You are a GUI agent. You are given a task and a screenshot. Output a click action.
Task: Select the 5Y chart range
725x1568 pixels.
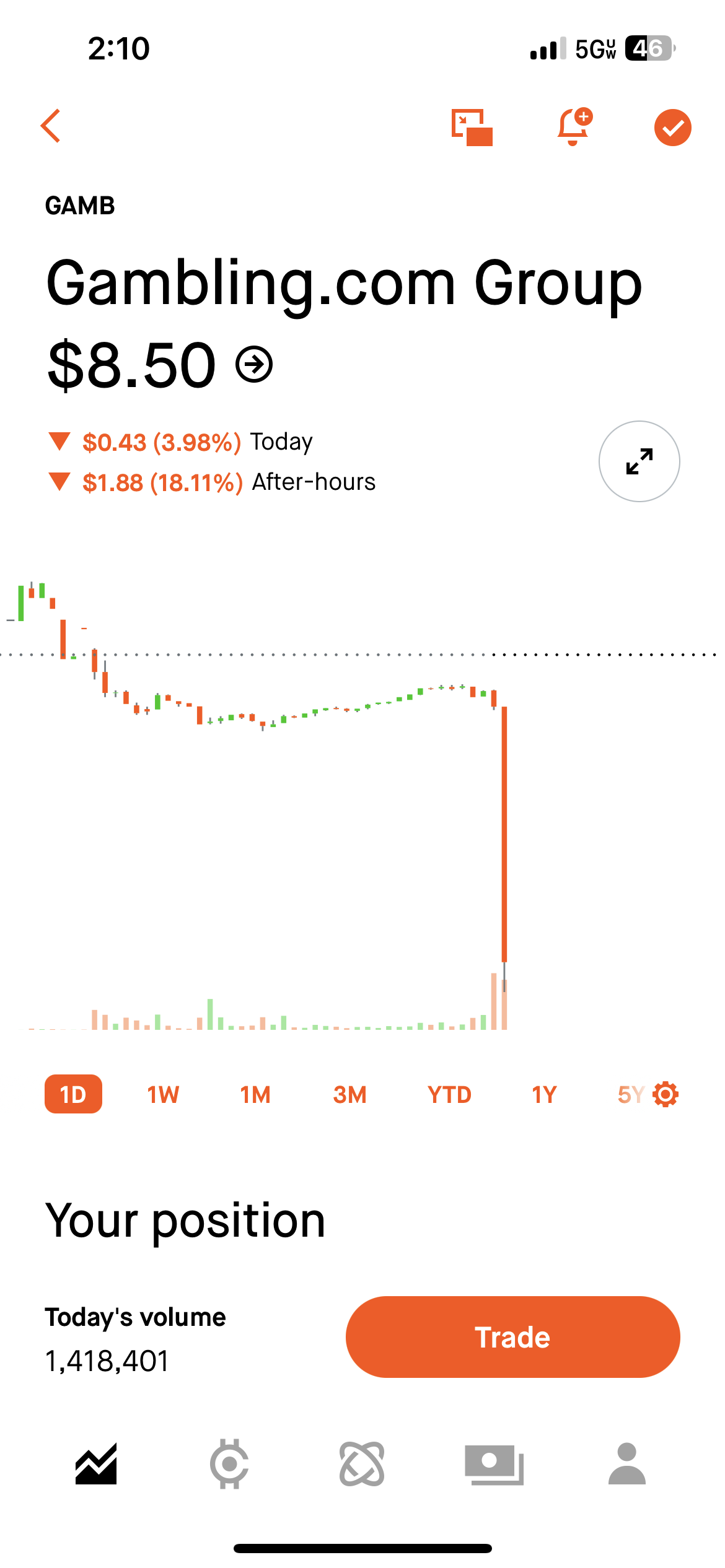(x=630, y=1095)
